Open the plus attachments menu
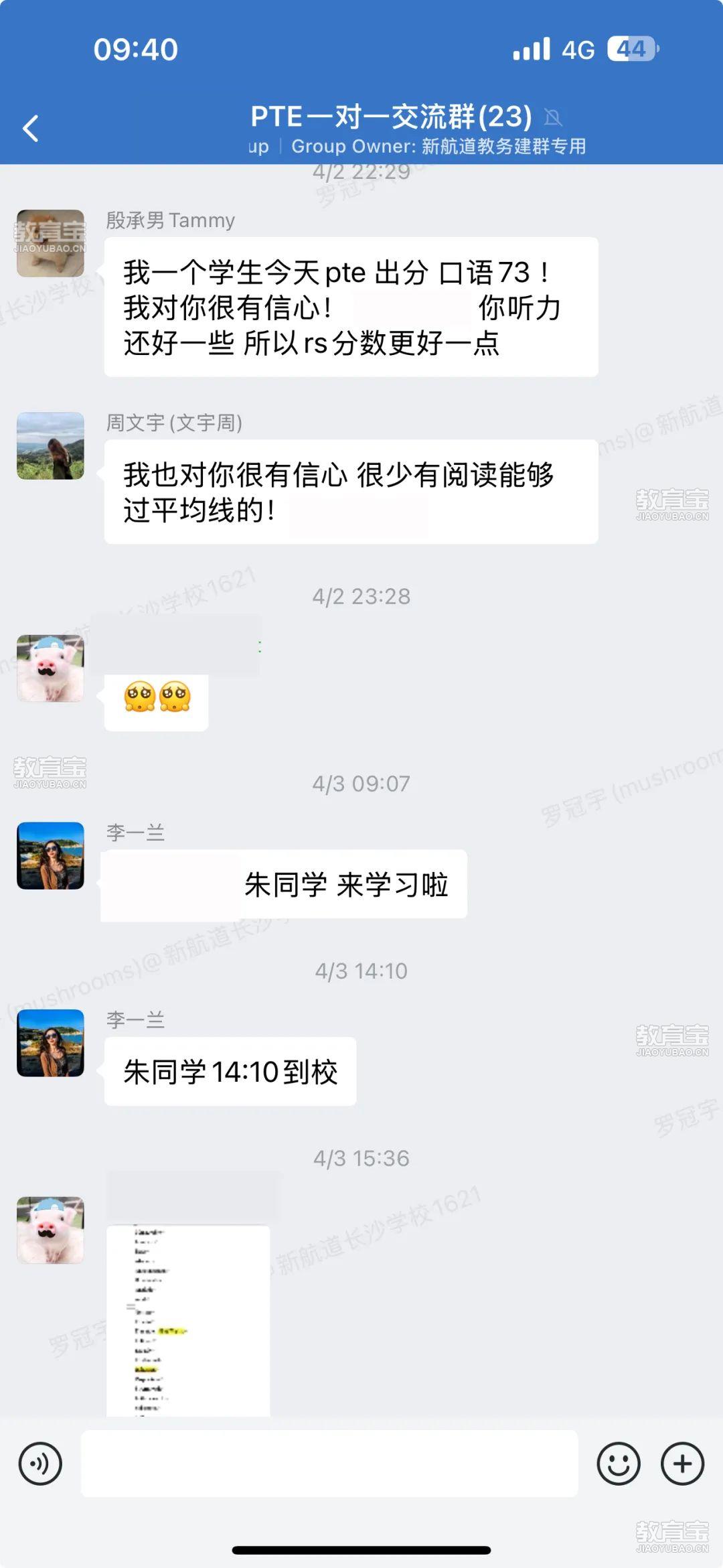Screen dimensions: 723x1568 click(x=682, y=1464)
